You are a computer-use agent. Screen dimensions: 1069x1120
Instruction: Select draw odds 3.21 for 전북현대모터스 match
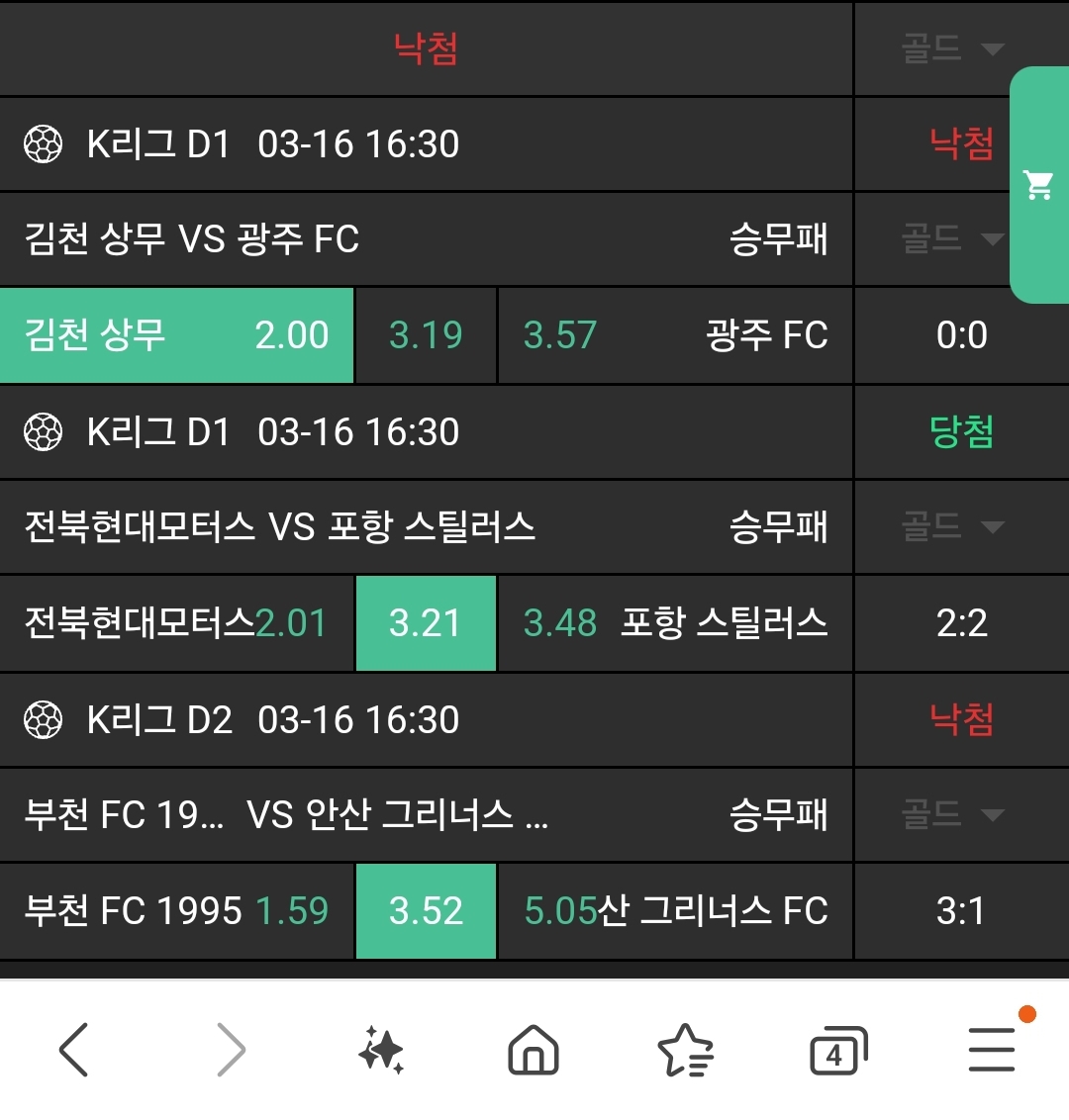tap(426, 623)
